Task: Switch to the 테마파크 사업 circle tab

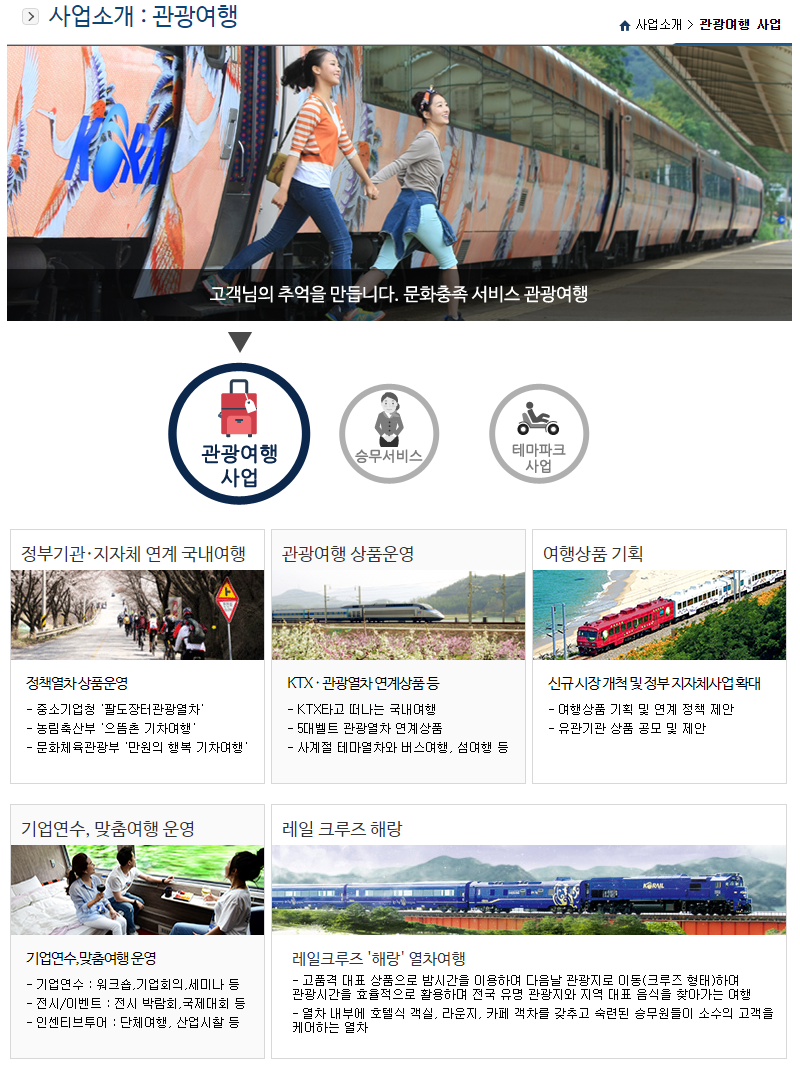Action: click(x=538, y=433)
